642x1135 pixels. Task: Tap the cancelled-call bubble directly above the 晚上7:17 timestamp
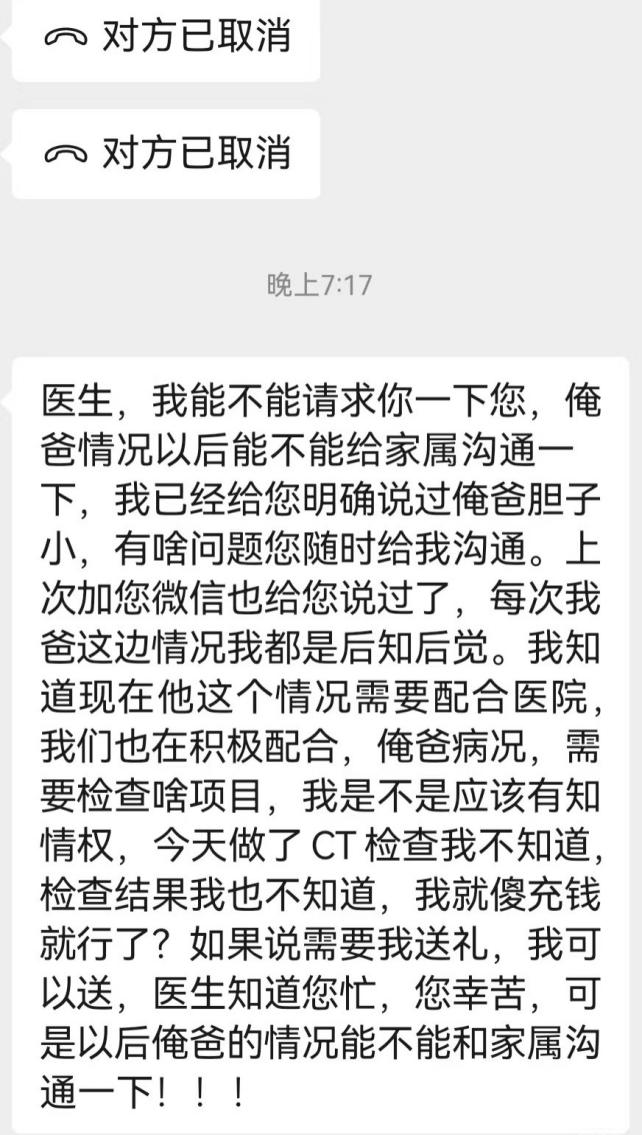pyautogui.click(x=166, y=153)
